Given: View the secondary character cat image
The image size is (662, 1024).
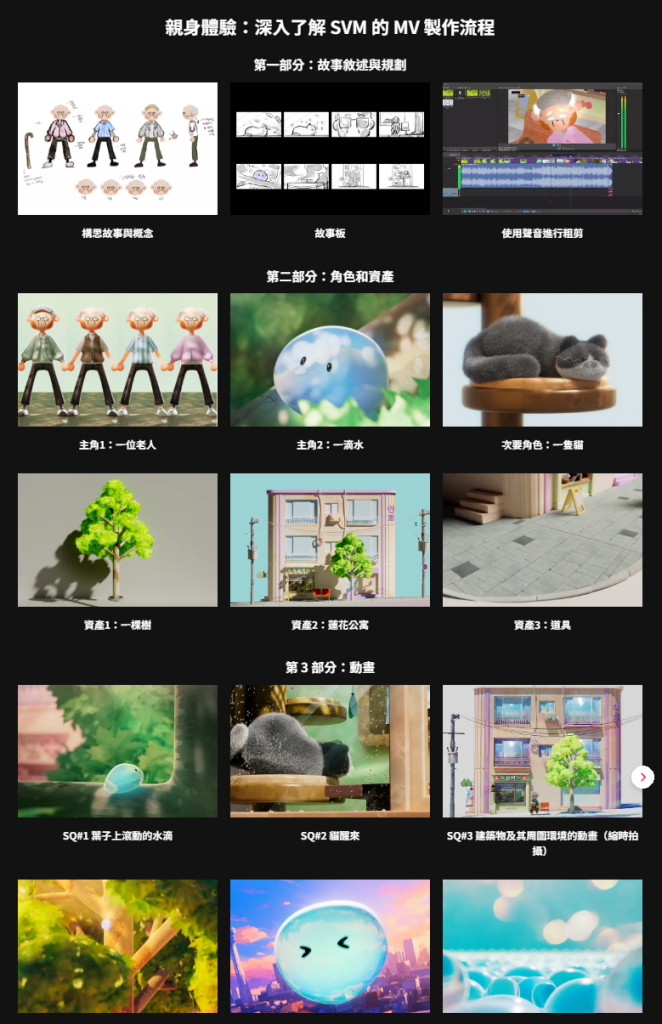Looking at the screenshot, I should pyautogui.click(x=542, y=359).
